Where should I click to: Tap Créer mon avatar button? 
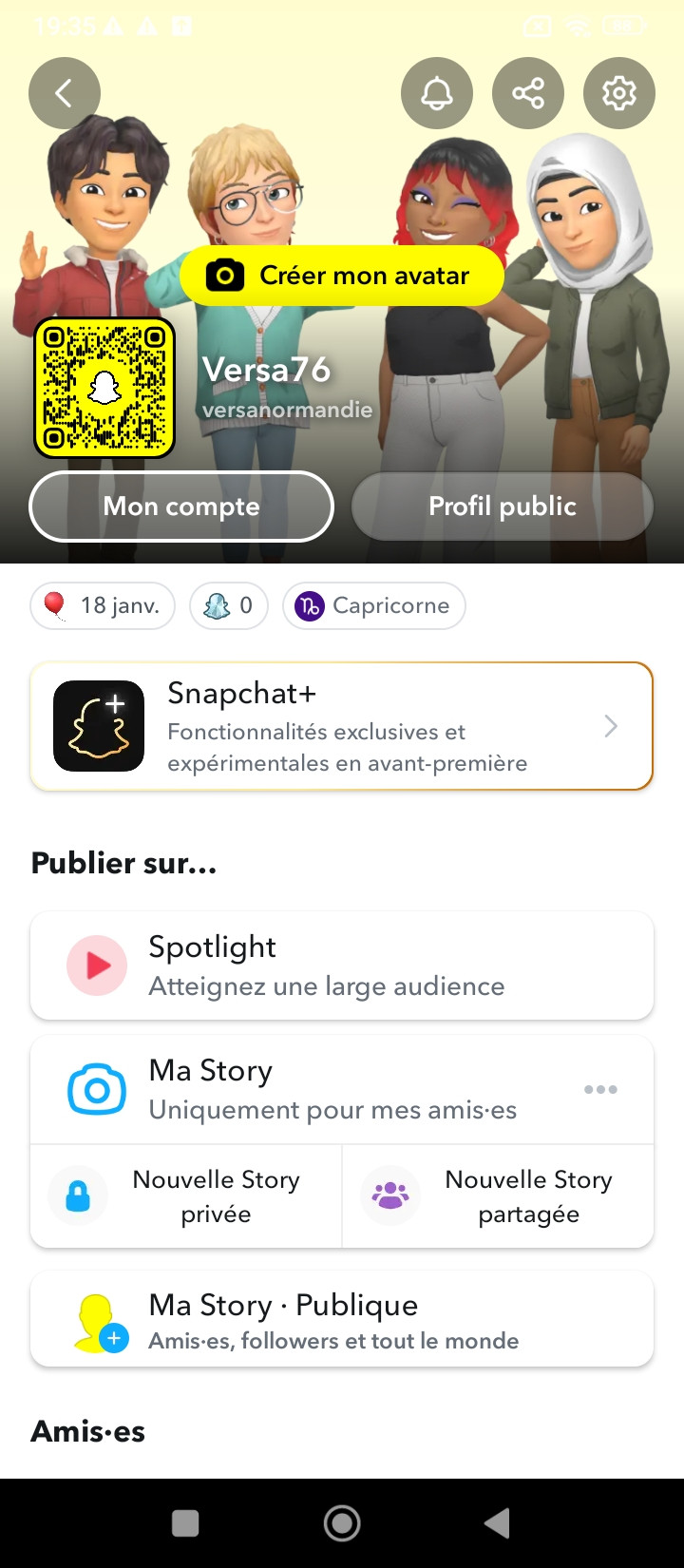342,276
